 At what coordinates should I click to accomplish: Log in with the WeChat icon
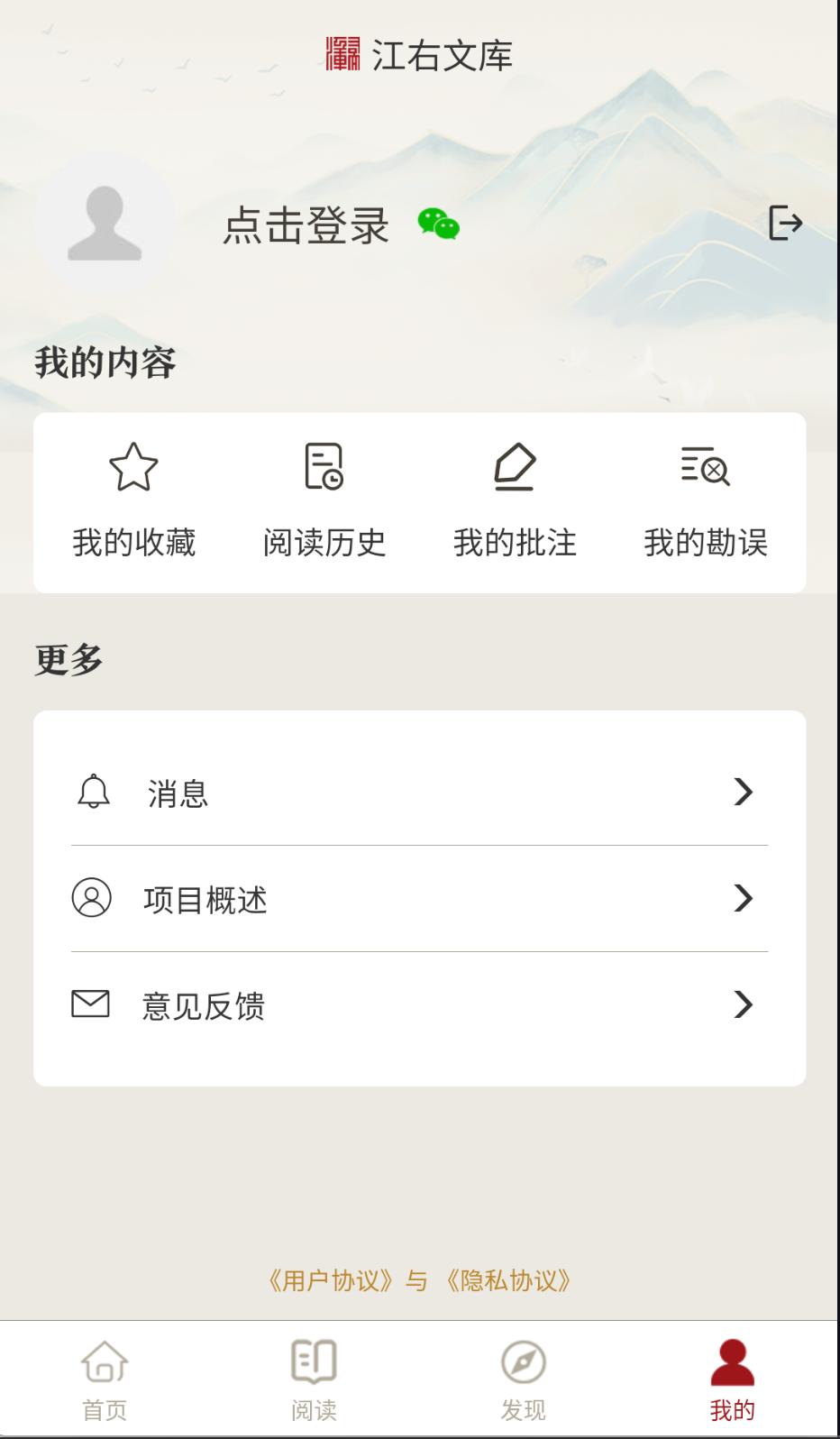click(x=439, y=225)
